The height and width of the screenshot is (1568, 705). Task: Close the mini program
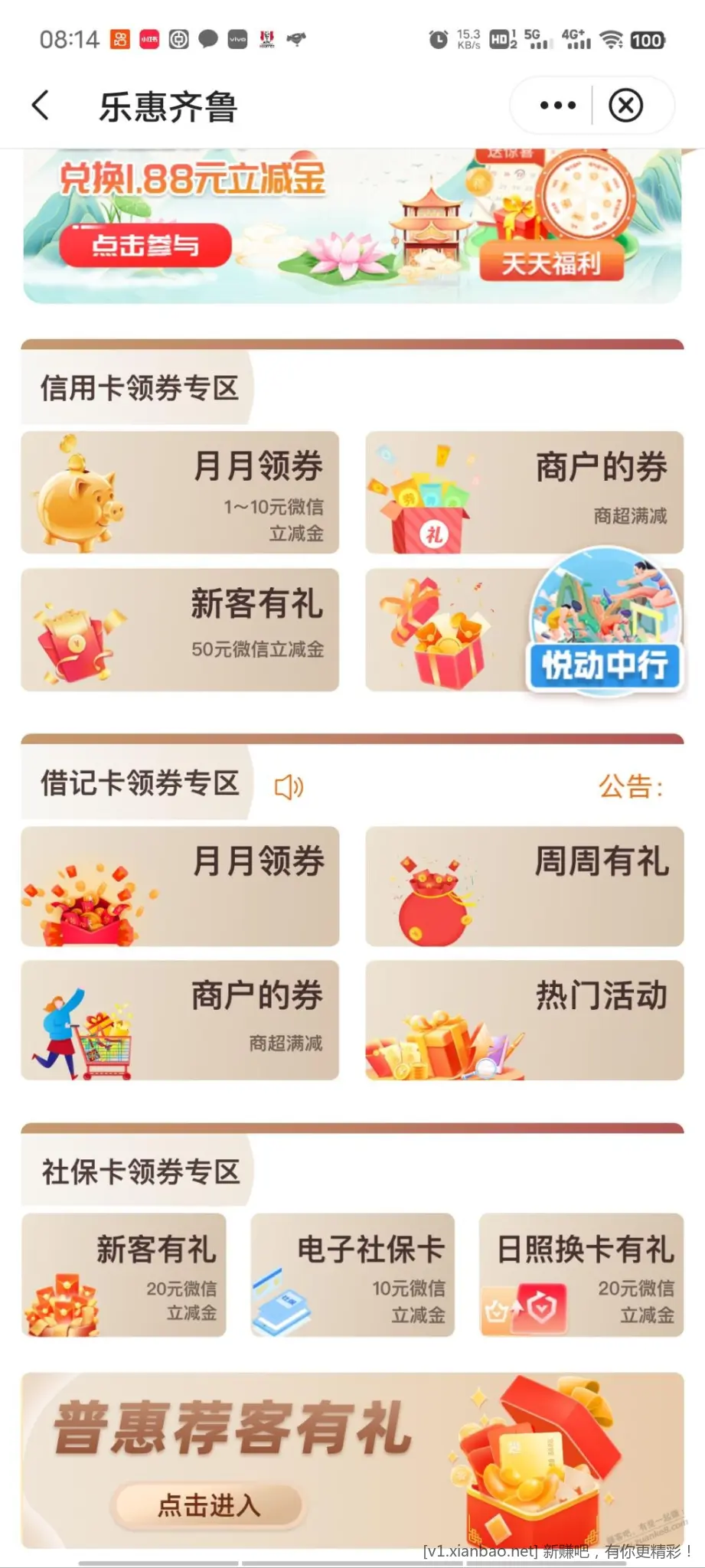coord(625,106)
